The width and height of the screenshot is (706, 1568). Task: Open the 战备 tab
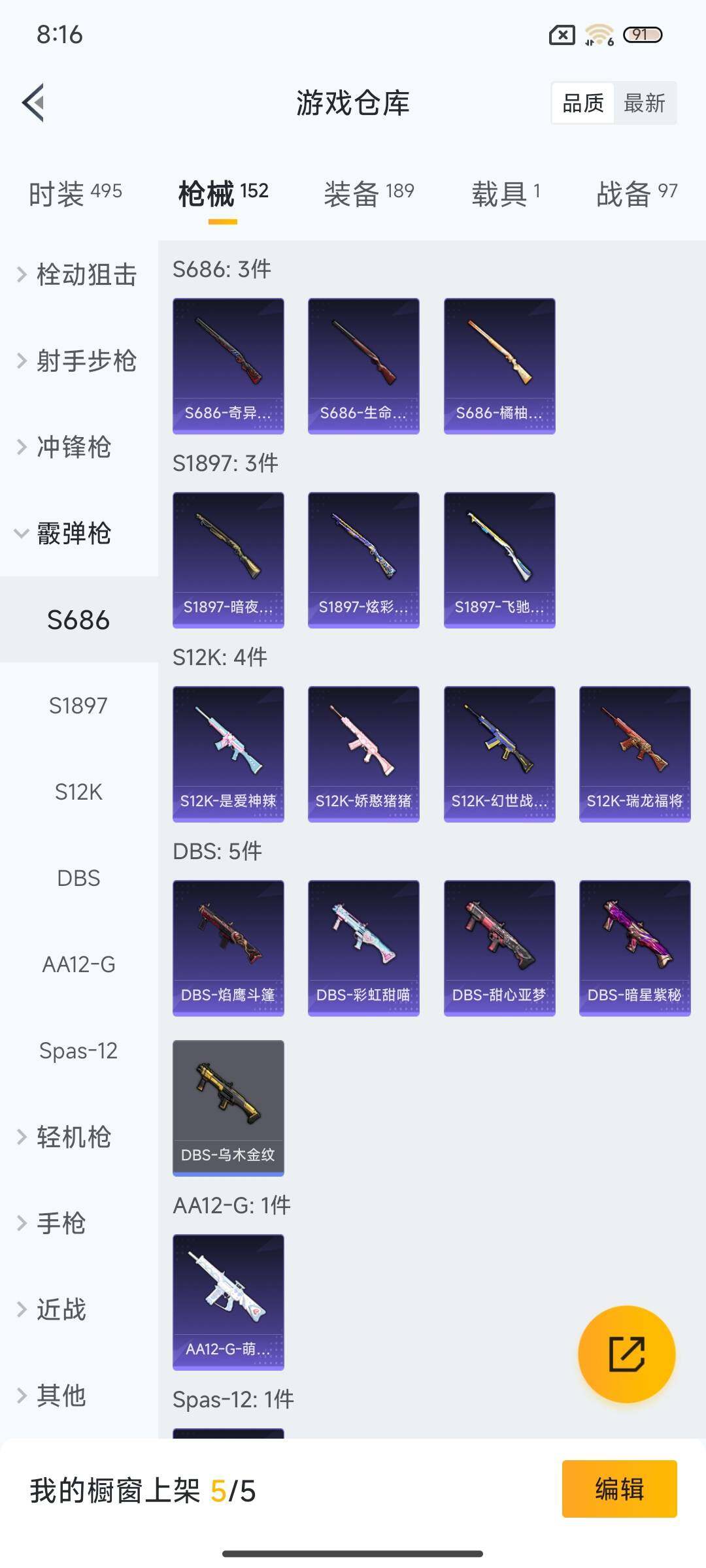[x=636, y=193]
